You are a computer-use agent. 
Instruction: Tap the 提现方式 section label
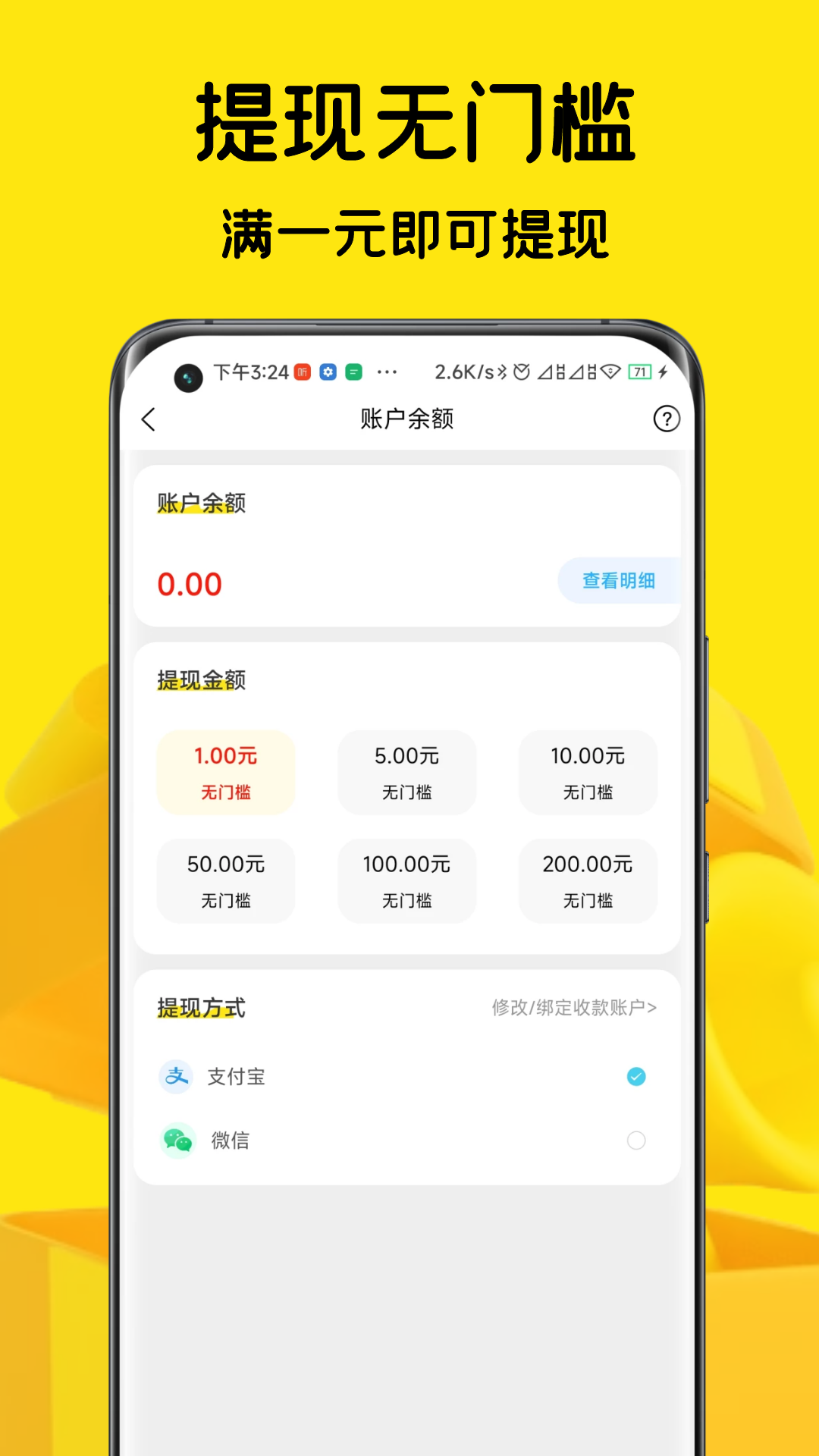199,1009
